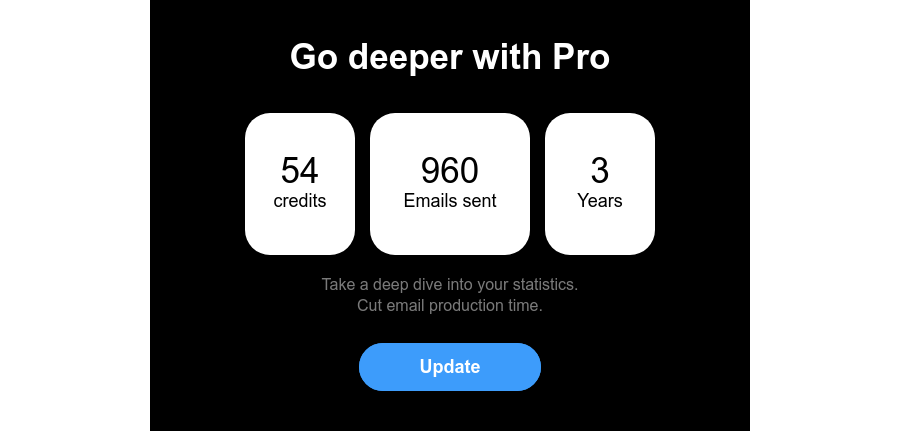Tap the blue Update button

tap(450, 367)
